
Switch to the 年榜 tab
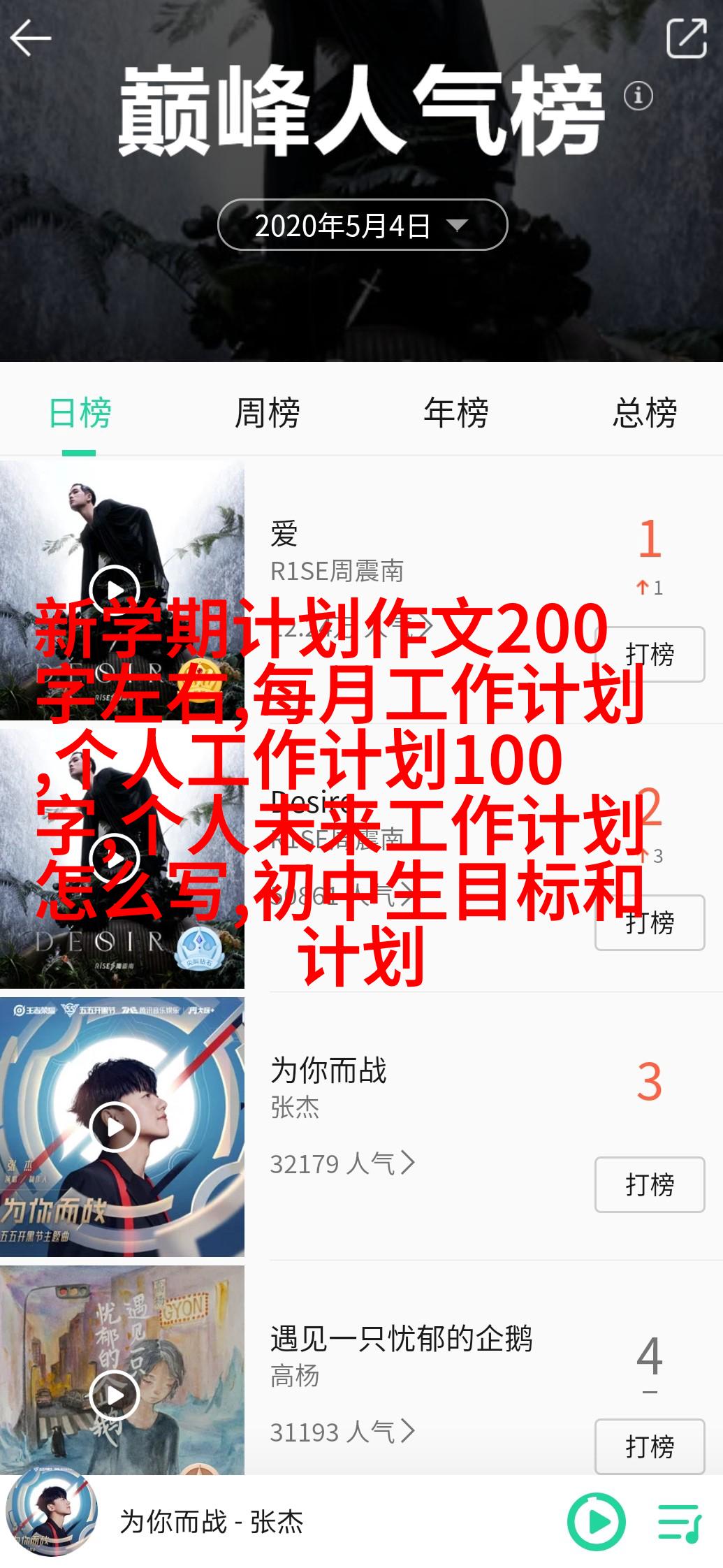455,412
